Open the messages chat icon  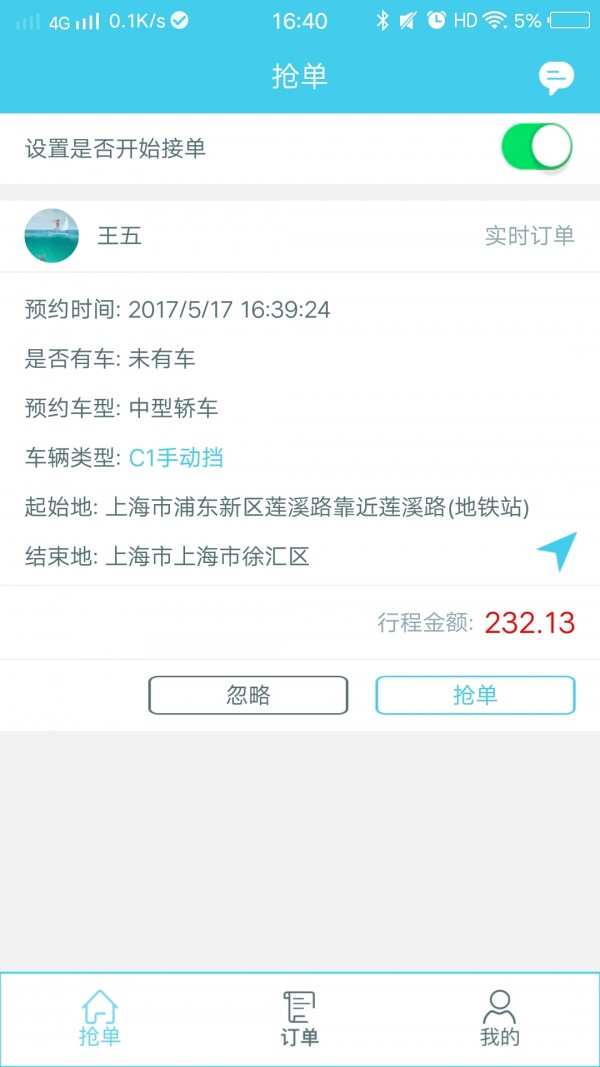[556, 77]
